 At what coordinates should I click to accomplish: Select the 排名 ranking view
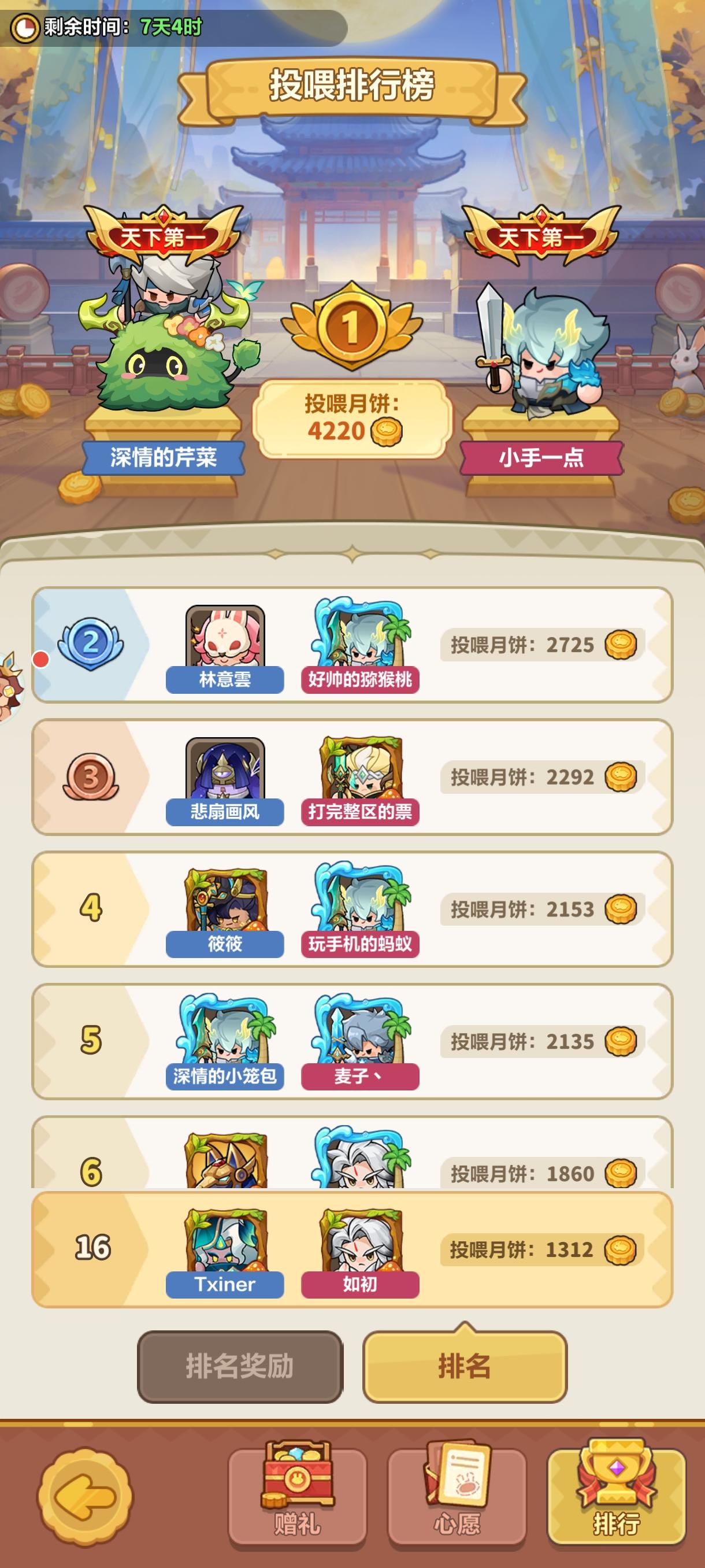pos(465,1366)
